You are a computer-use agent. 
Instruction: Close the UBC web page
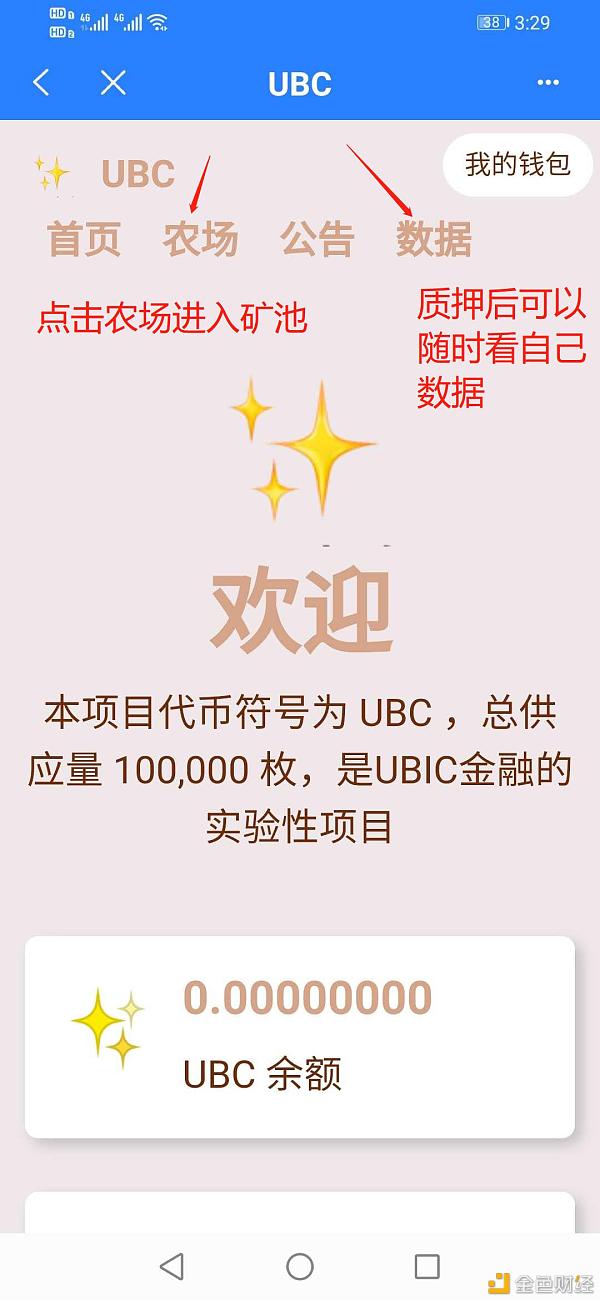click(113, 83)
